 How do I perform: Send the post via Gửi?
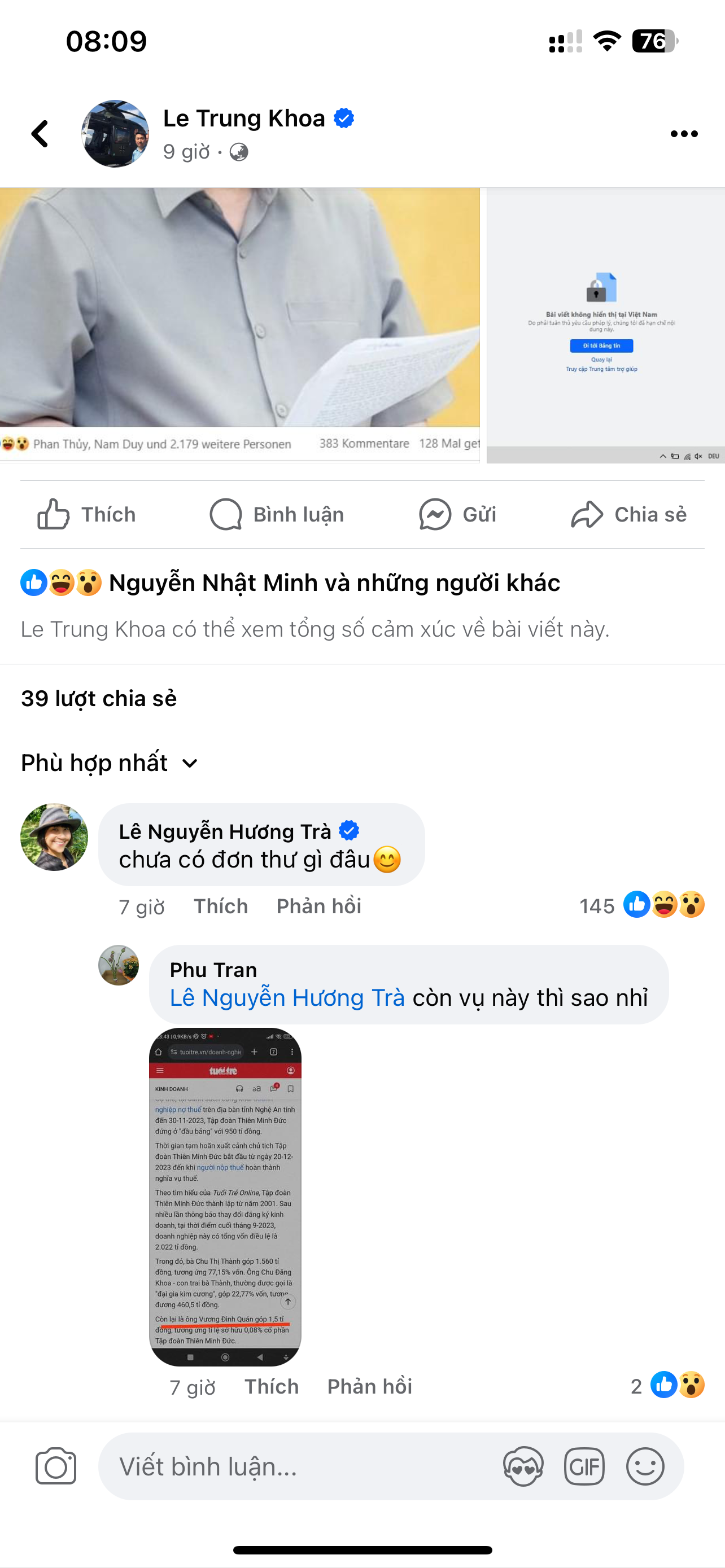[458, 514]
